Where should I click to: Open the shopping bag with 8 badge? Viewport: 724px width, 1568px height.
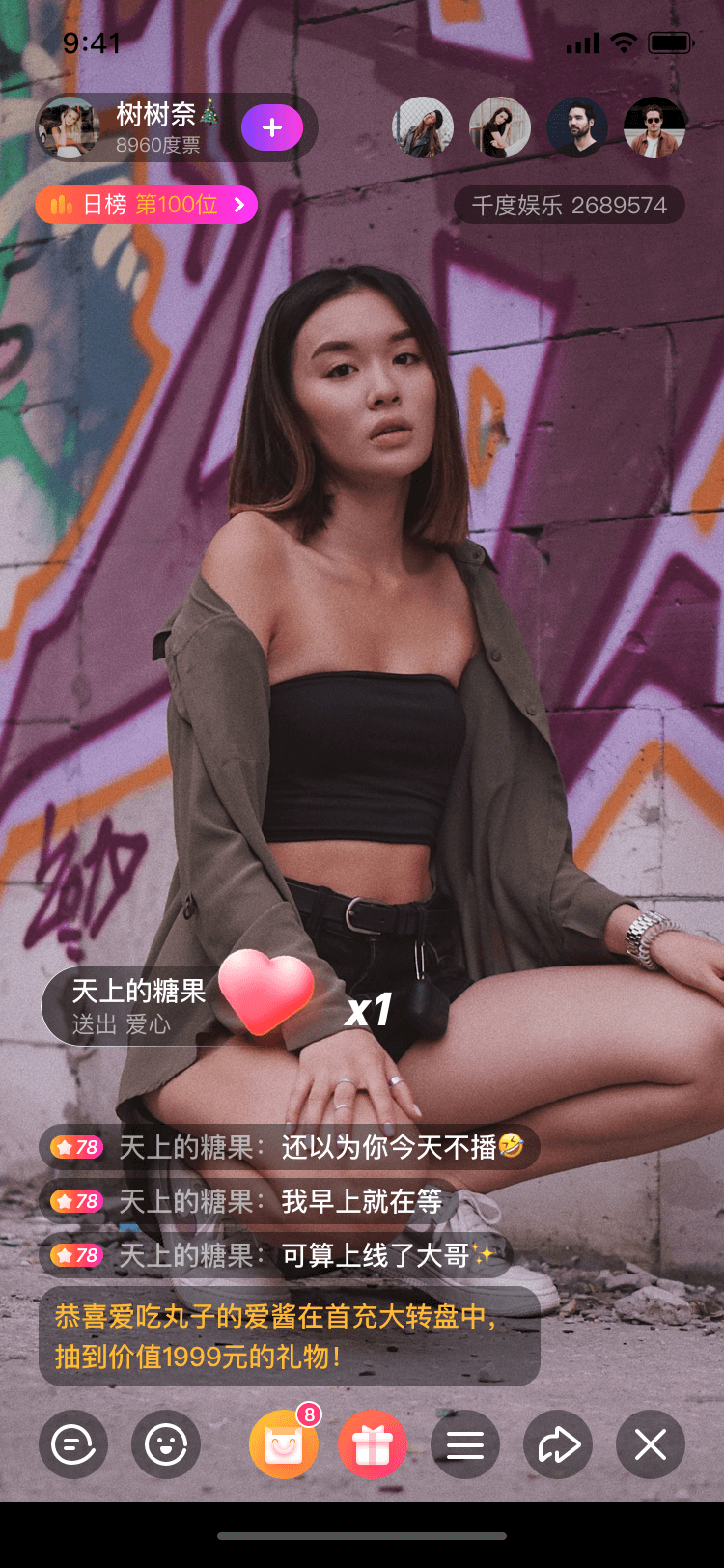(x=284, y=1445)
